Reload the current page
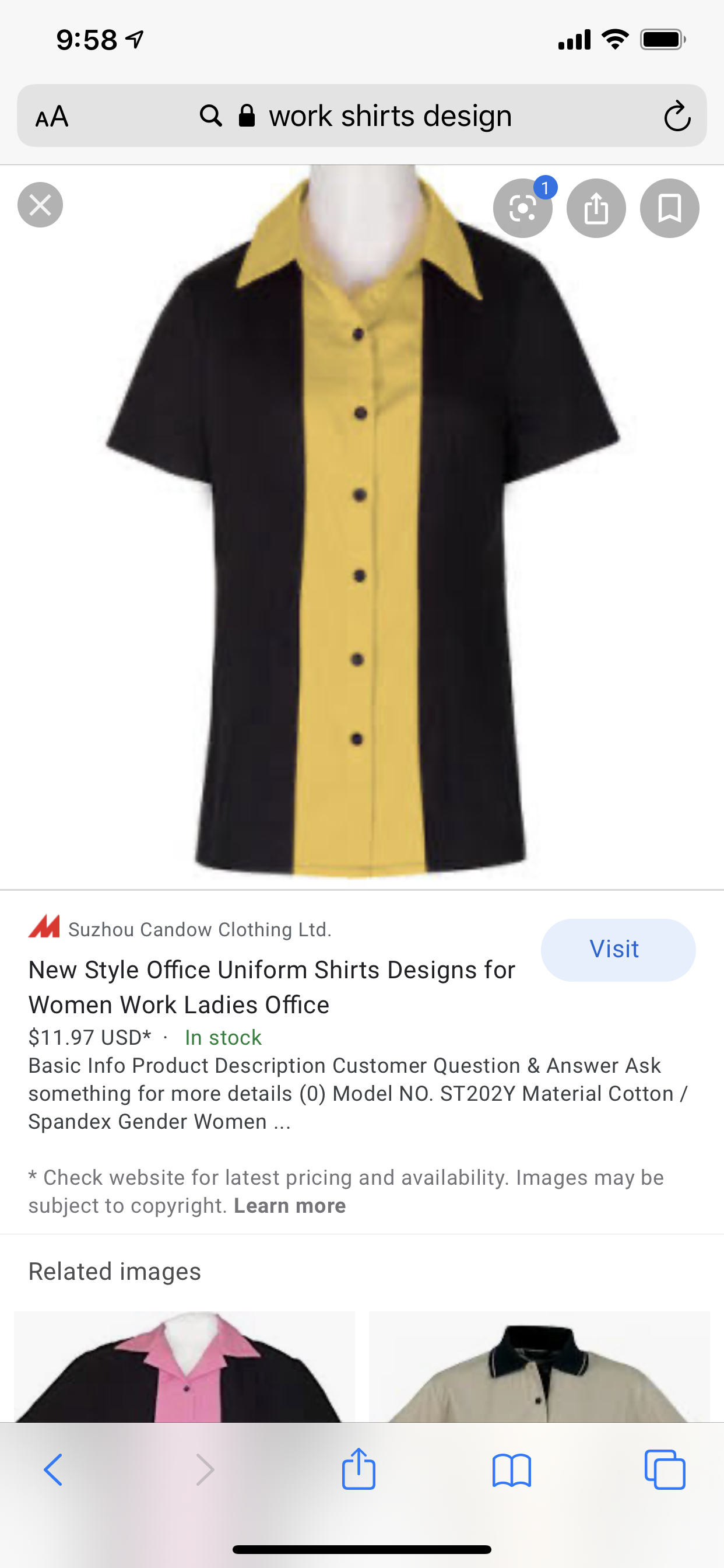 [677, 116]
